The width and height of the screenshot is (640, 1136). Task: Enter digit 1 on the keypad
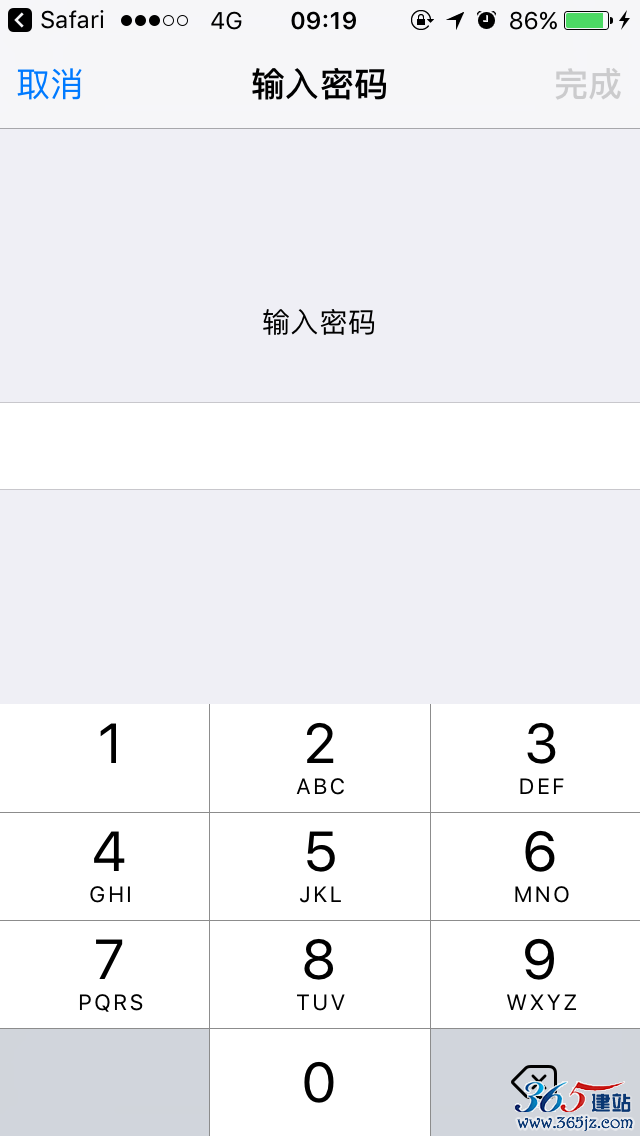point(104,758)
